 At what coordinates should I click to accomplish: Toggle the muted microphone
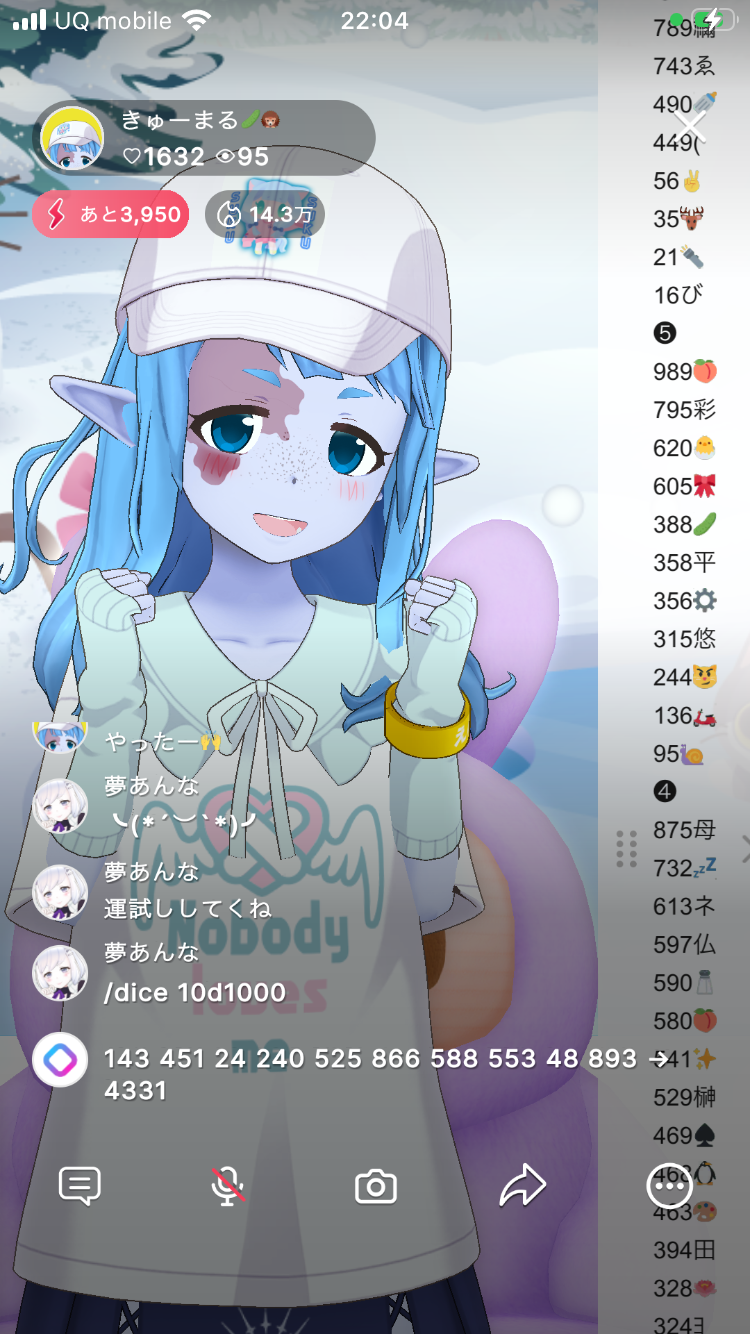[228, 1187]
